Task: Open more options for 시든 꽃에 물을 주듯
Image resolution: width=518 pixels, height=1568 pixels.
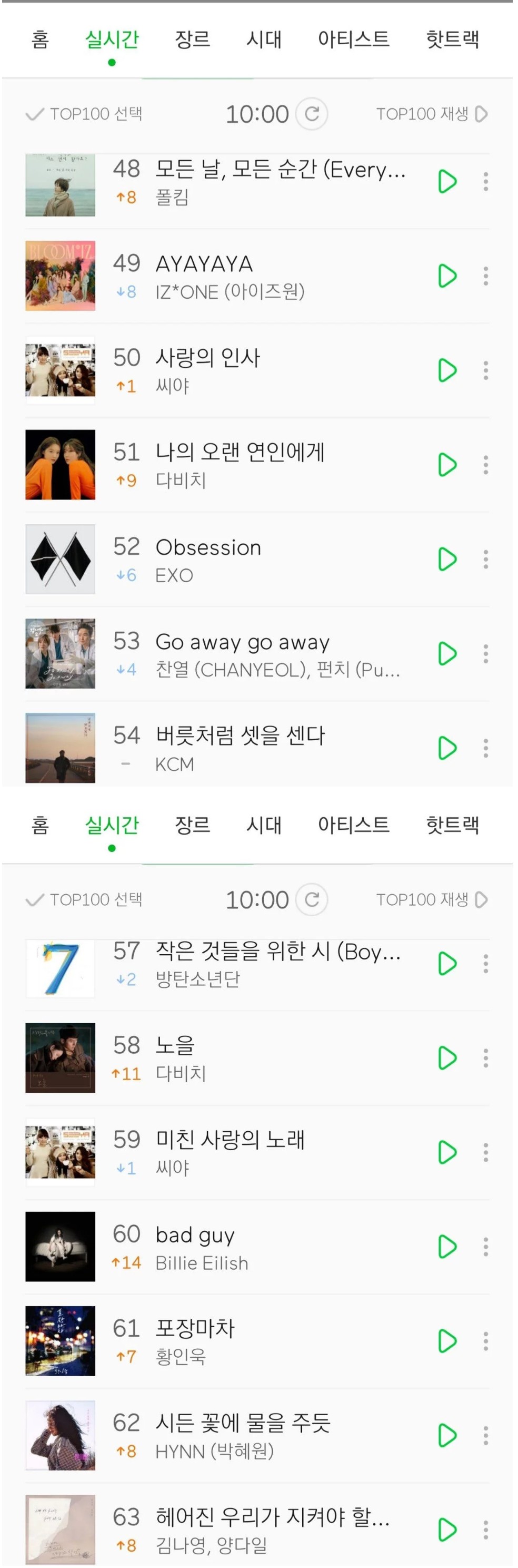Action: (485, 1435)
